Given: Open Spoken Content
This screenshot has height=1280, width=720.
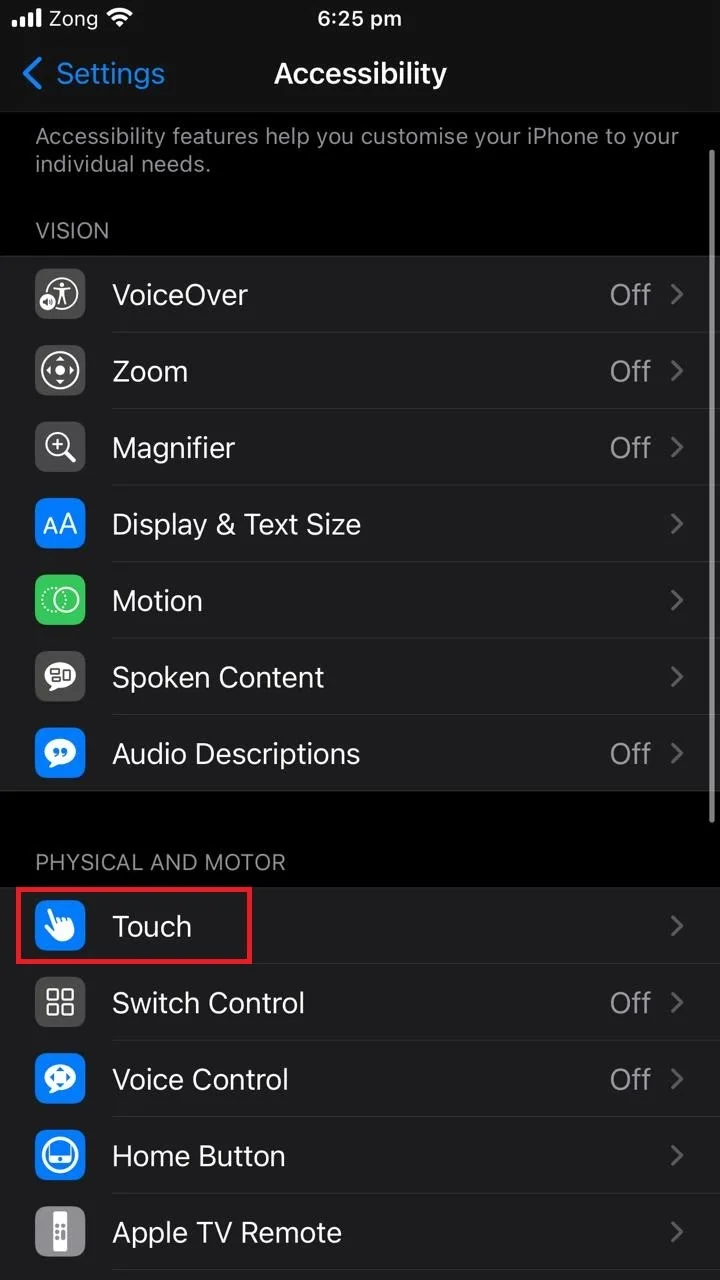Looking at the screenshot, I should point(360,677).
